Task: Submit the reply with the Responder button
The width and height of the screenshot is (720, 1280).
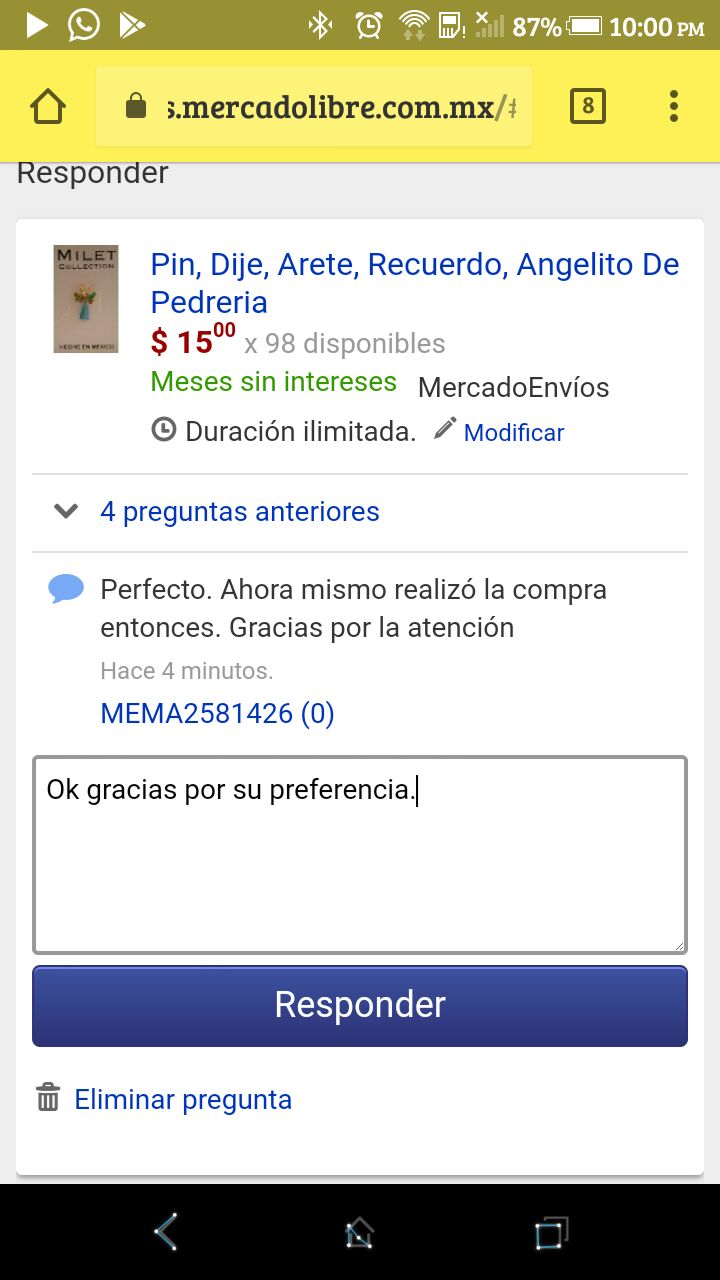Action: (360, 1006)
